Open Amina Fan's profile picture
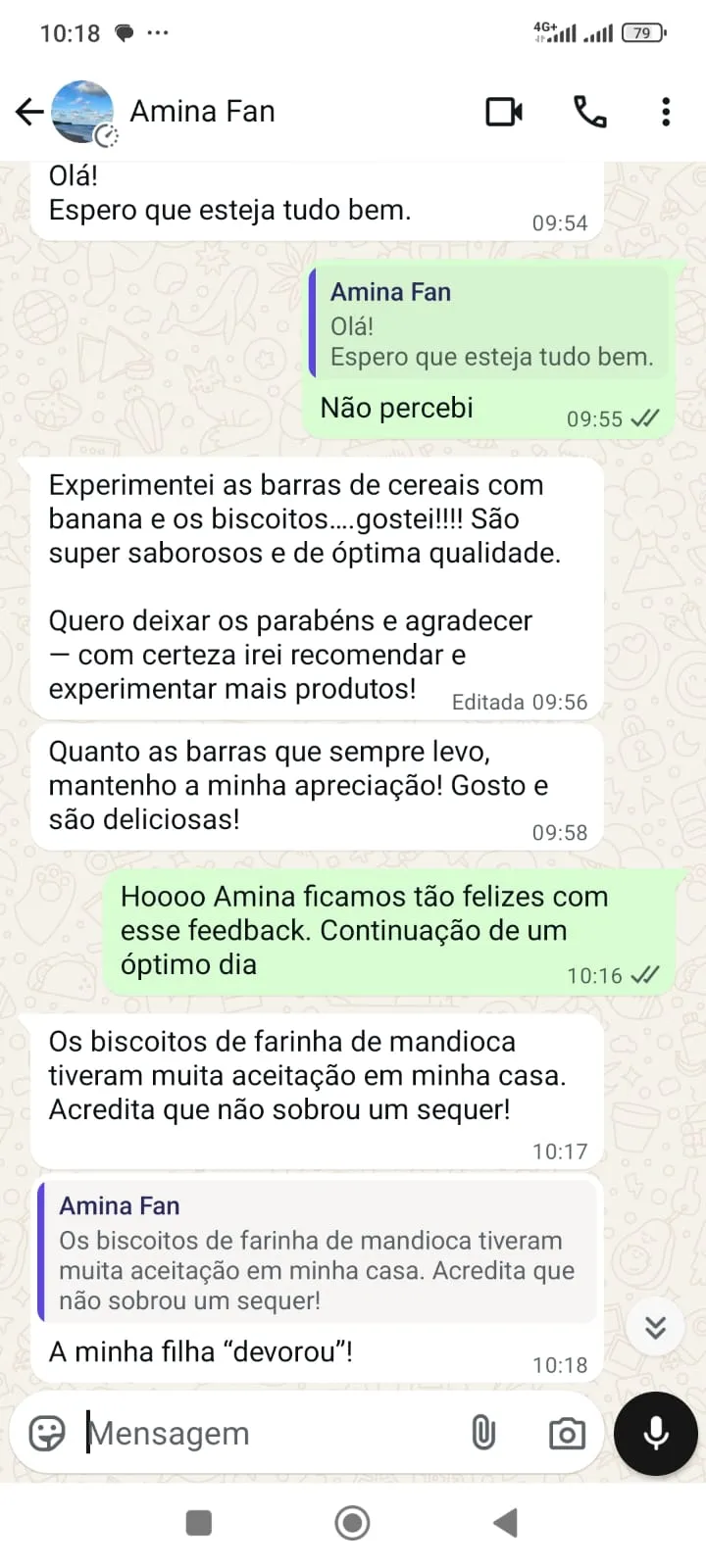706x1568 pixels. (x=83, y=111)
